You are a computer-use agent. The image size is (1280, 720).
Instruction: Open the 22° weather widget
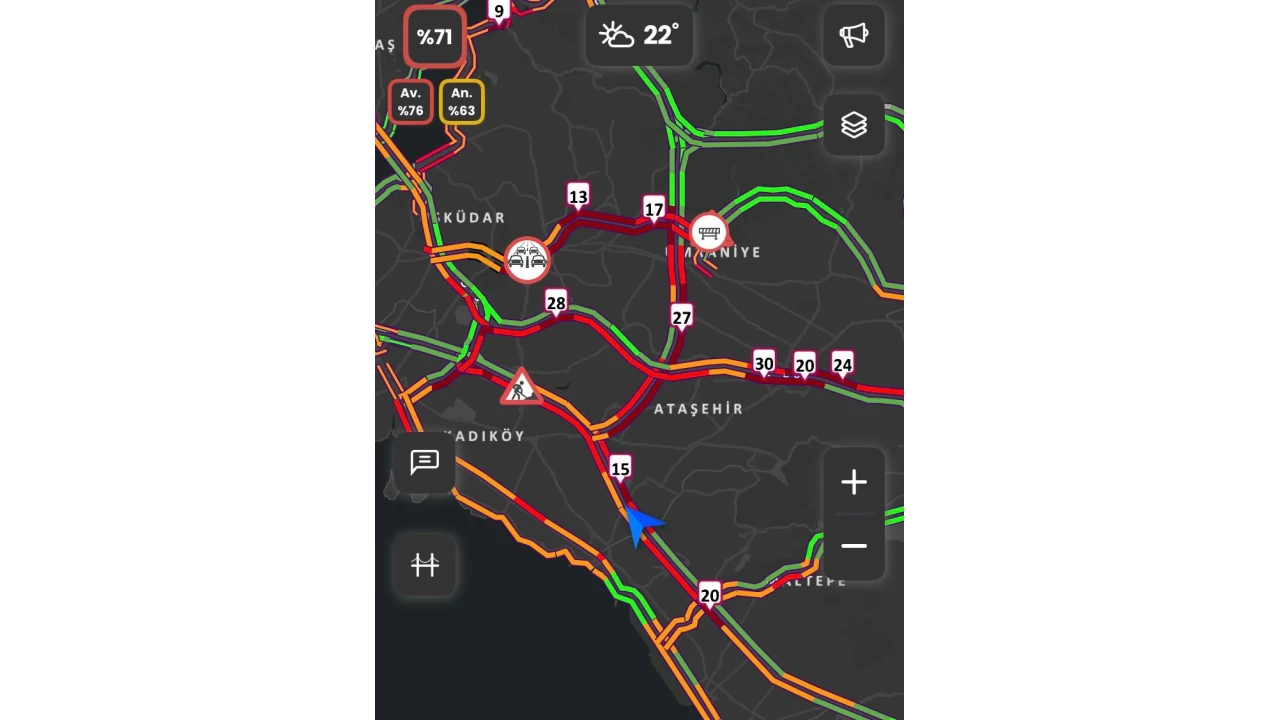tap(639, 36)
